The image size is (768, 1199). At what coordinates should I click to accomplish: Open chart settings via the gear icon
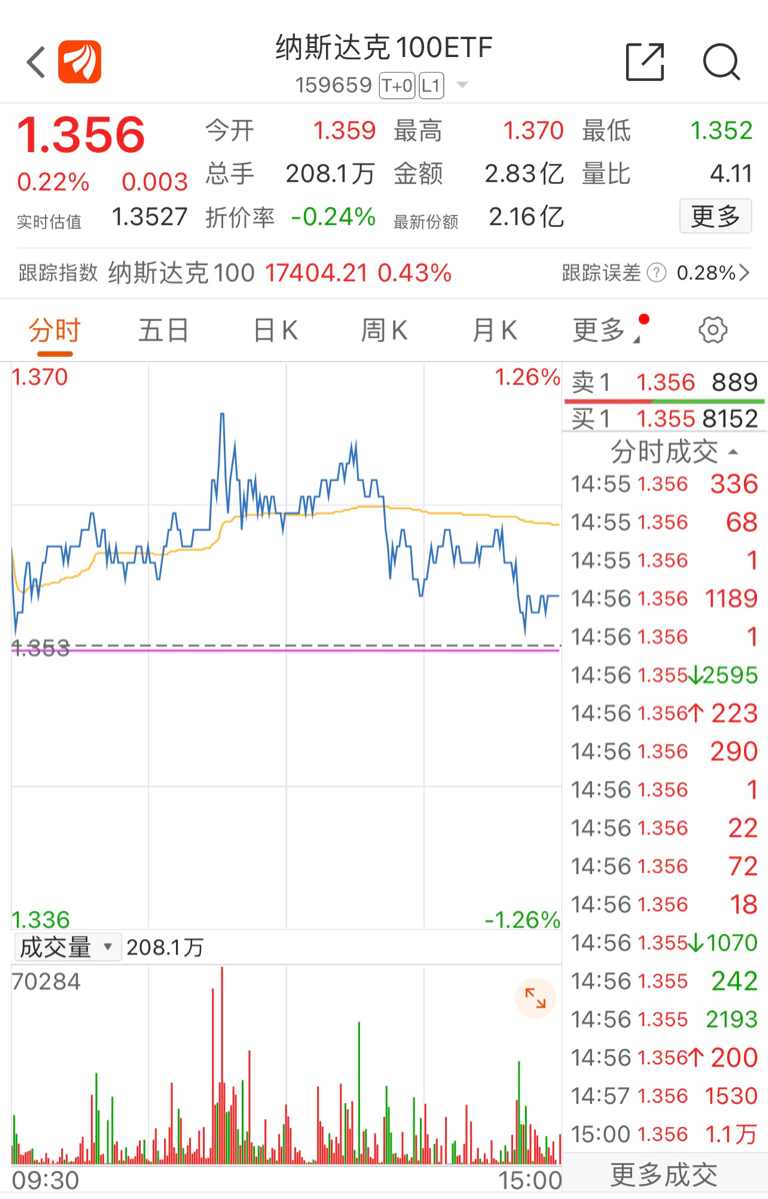[x=712, y=329]
